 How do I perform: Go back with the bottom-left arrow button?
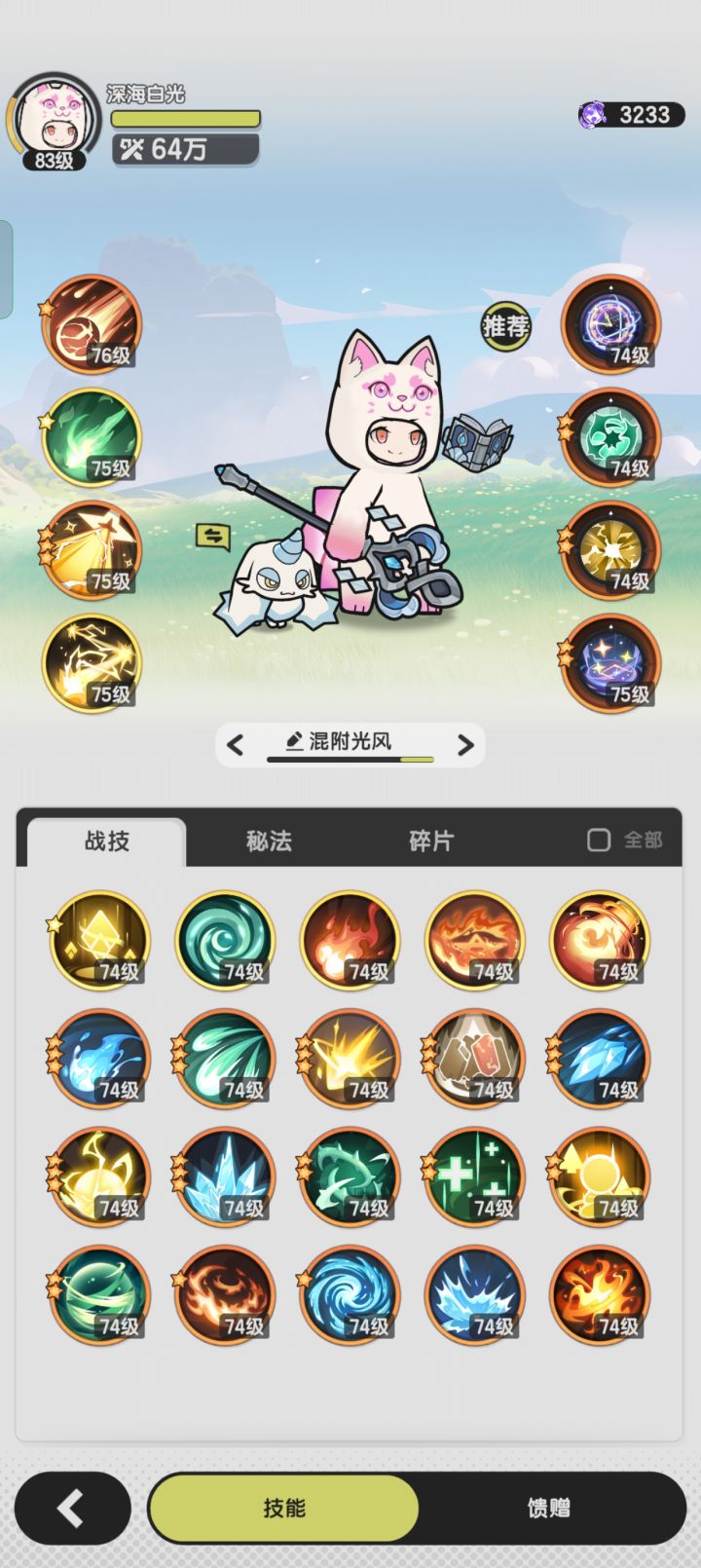pyautogui.click(x=72, y=1508)
